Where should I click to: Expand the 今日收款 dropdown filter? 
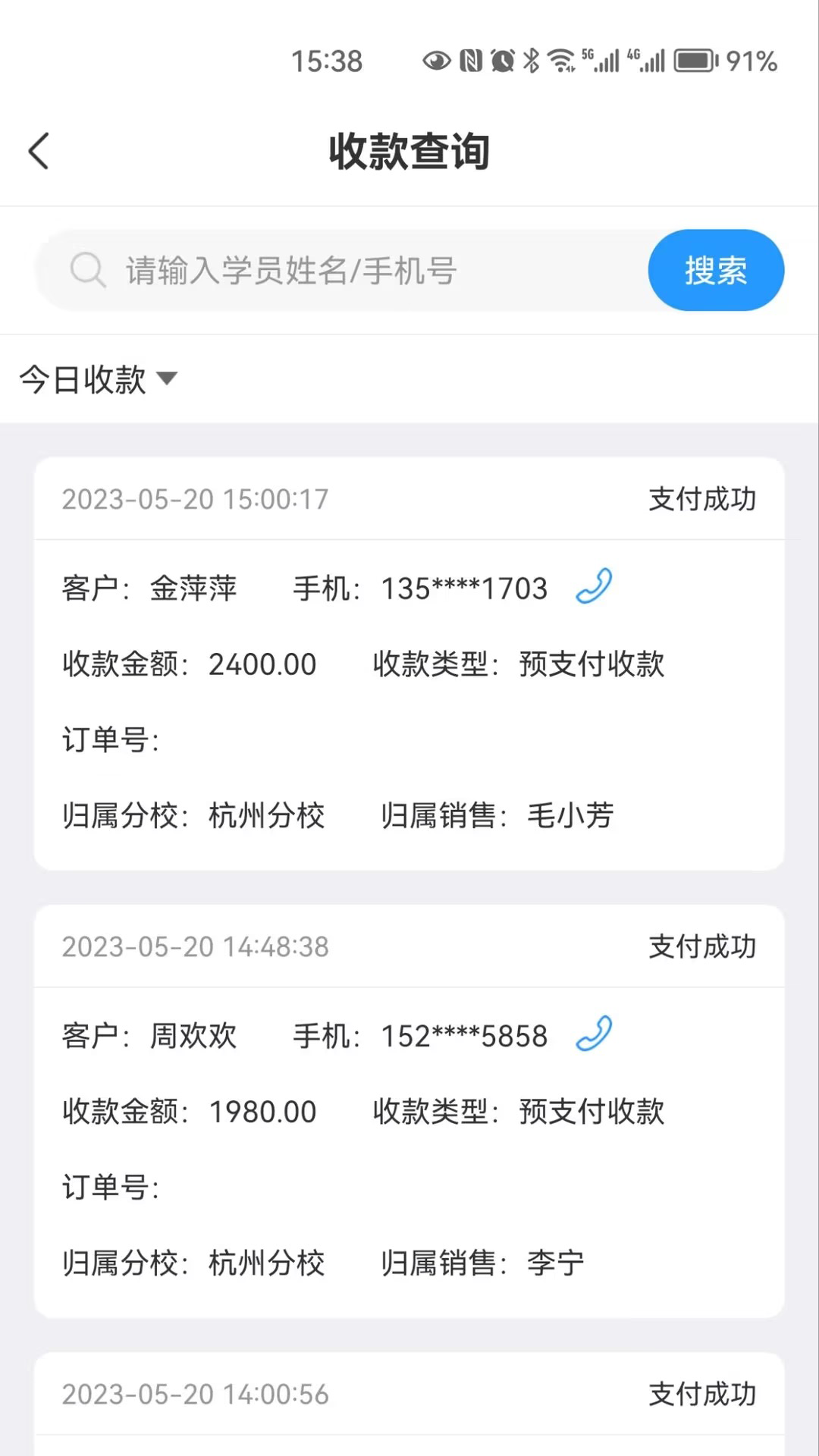point(99,379)
